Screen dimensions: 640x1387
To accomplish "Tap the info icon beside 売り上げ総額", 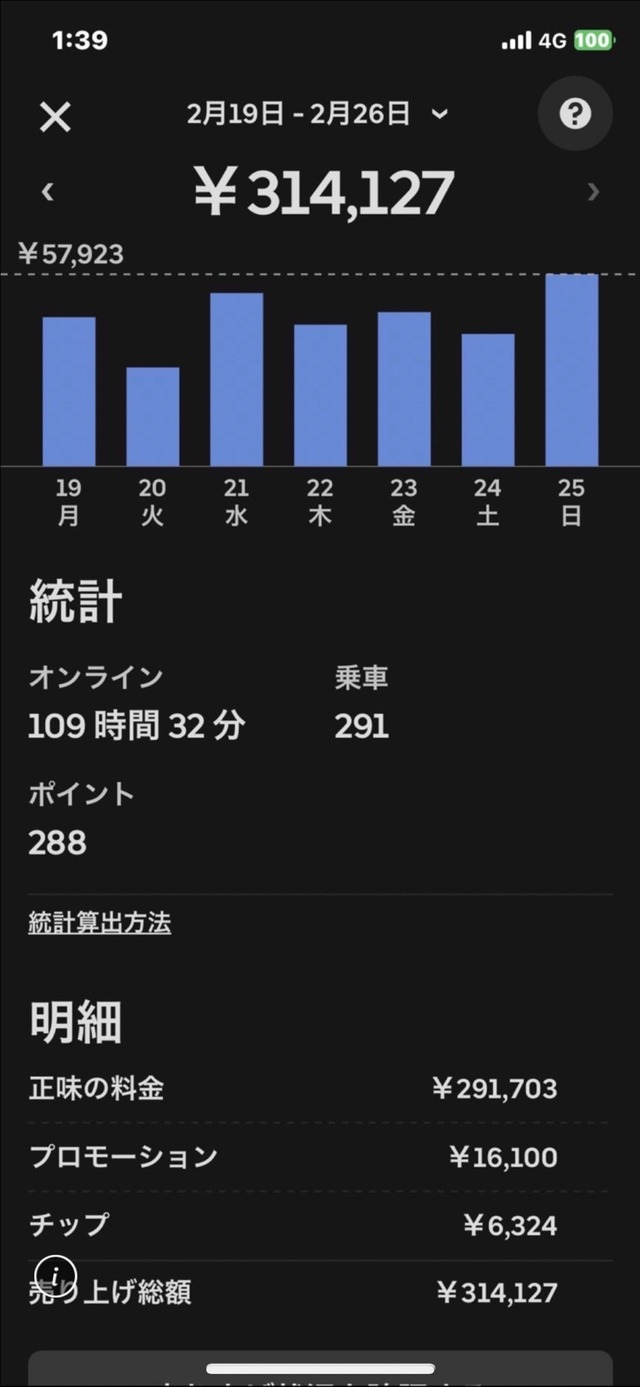I will tap(56, 1272).
